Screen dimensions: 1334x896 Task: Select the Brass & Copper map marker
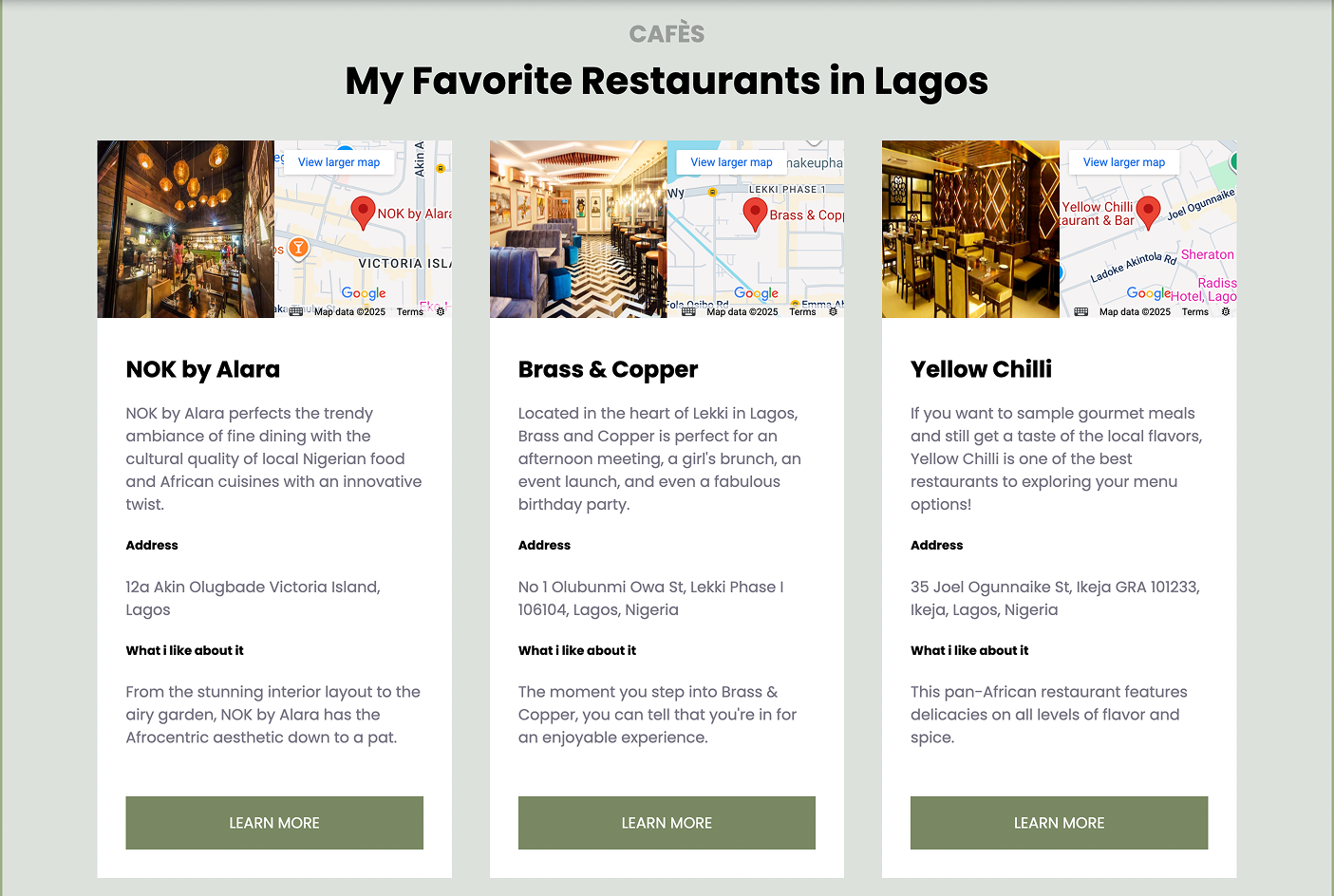coord(755,213)
